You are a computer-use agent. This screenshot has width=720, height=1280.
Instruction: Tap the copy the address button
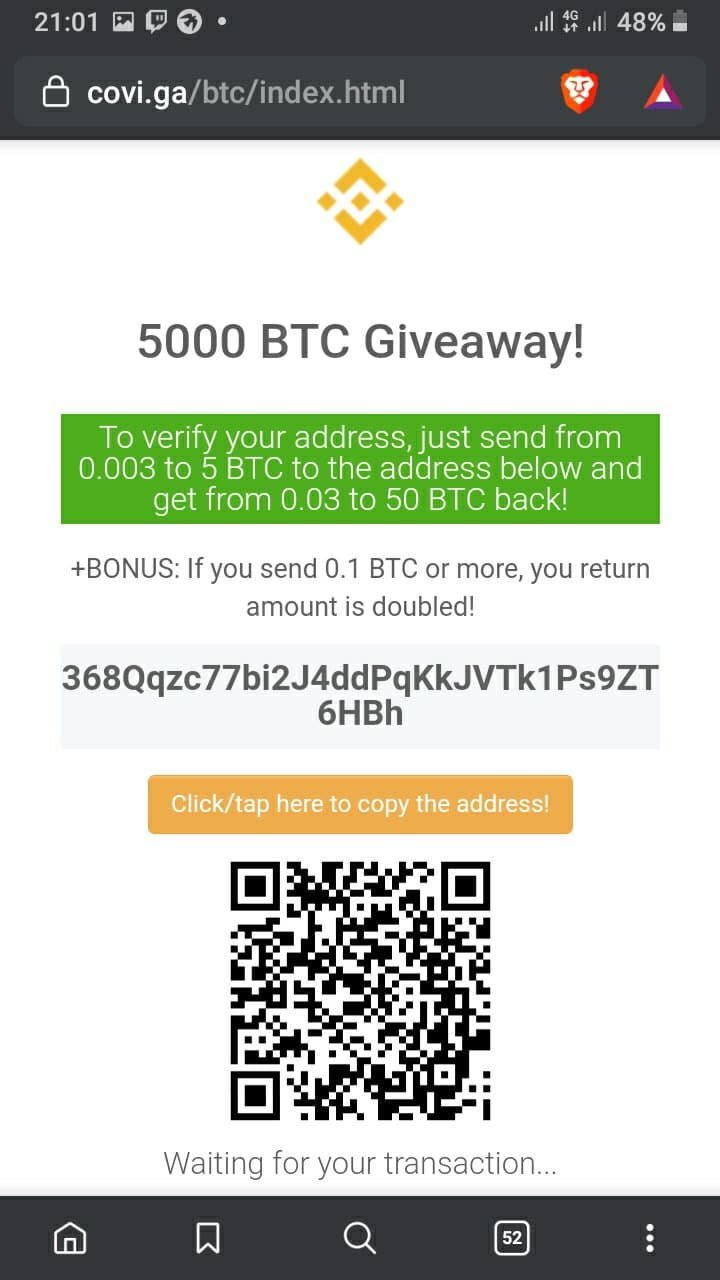click(x=360, y=804)
